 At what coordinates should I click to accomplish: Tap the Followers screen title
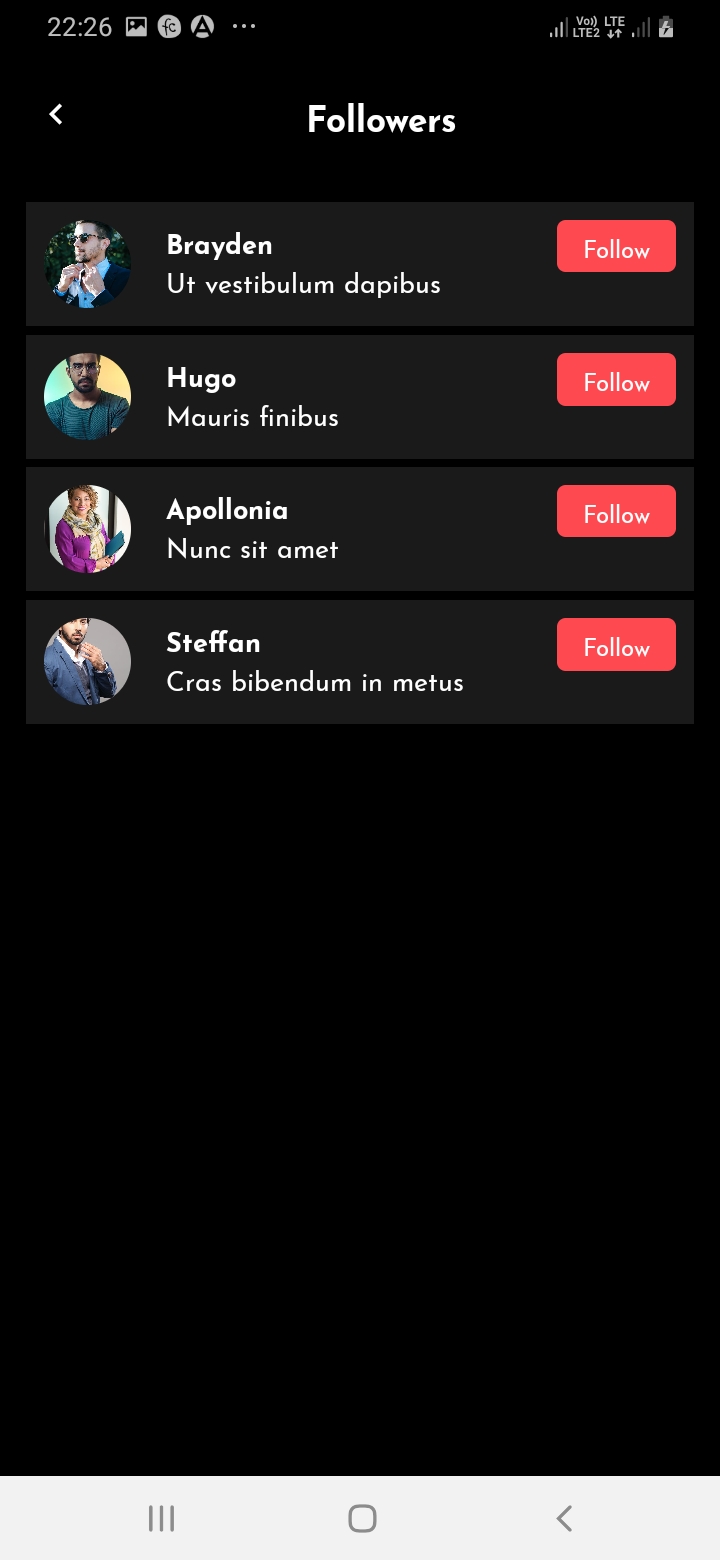click(x=381, y=120)
